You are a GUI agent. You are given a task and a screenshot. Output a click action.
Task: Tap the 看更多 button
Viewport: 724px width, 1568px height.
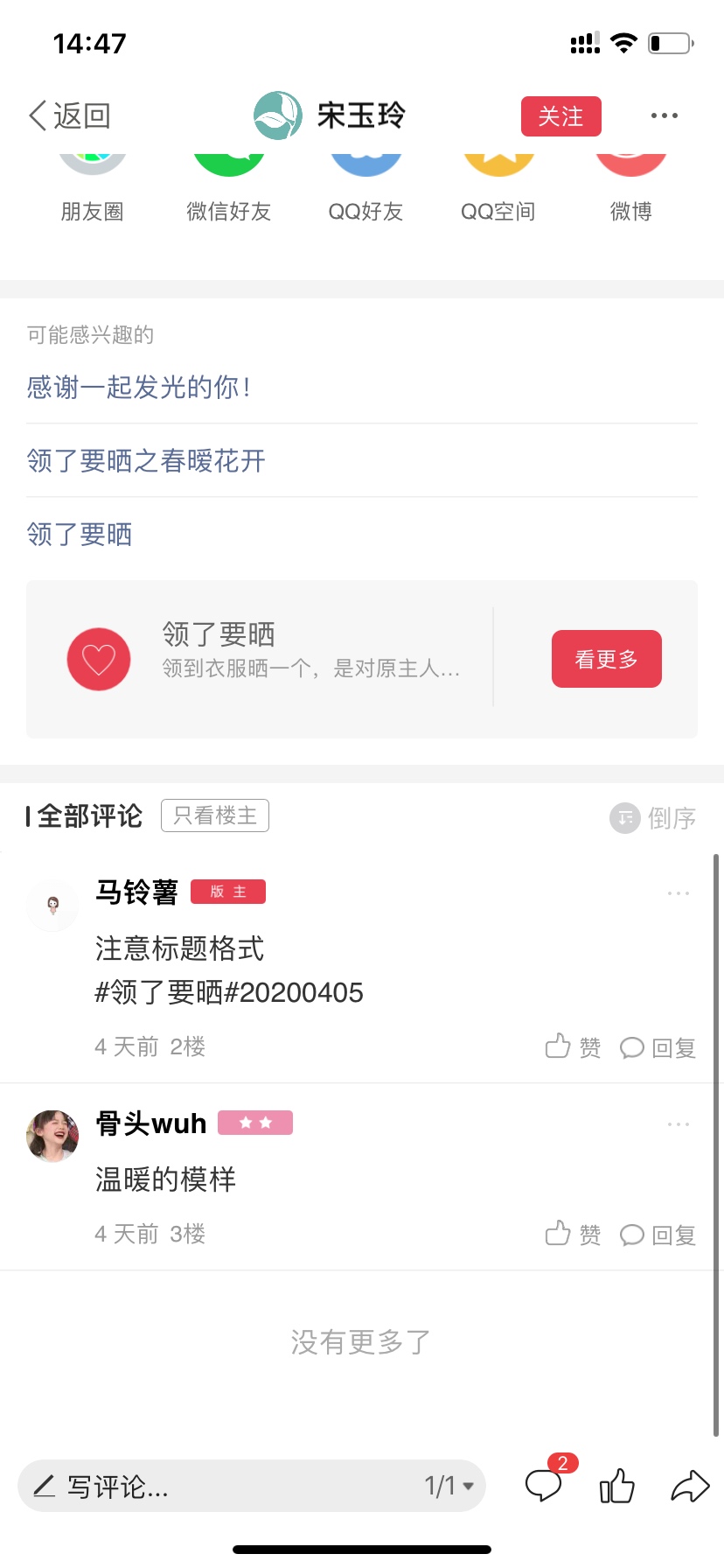[607, 659]
